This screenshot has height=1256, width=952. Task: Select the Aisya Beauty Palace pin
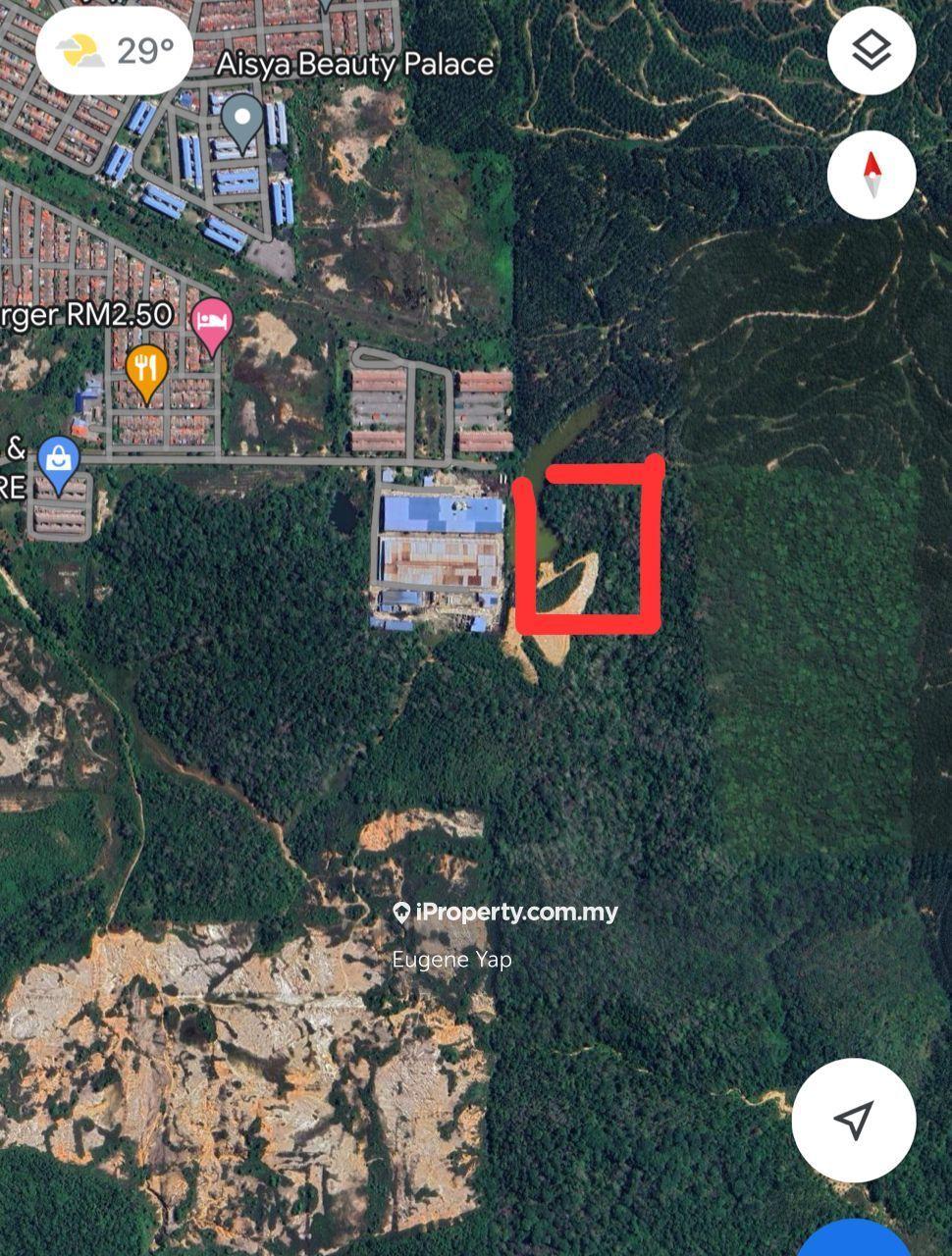pyautogui.click(x=241, y=119)
